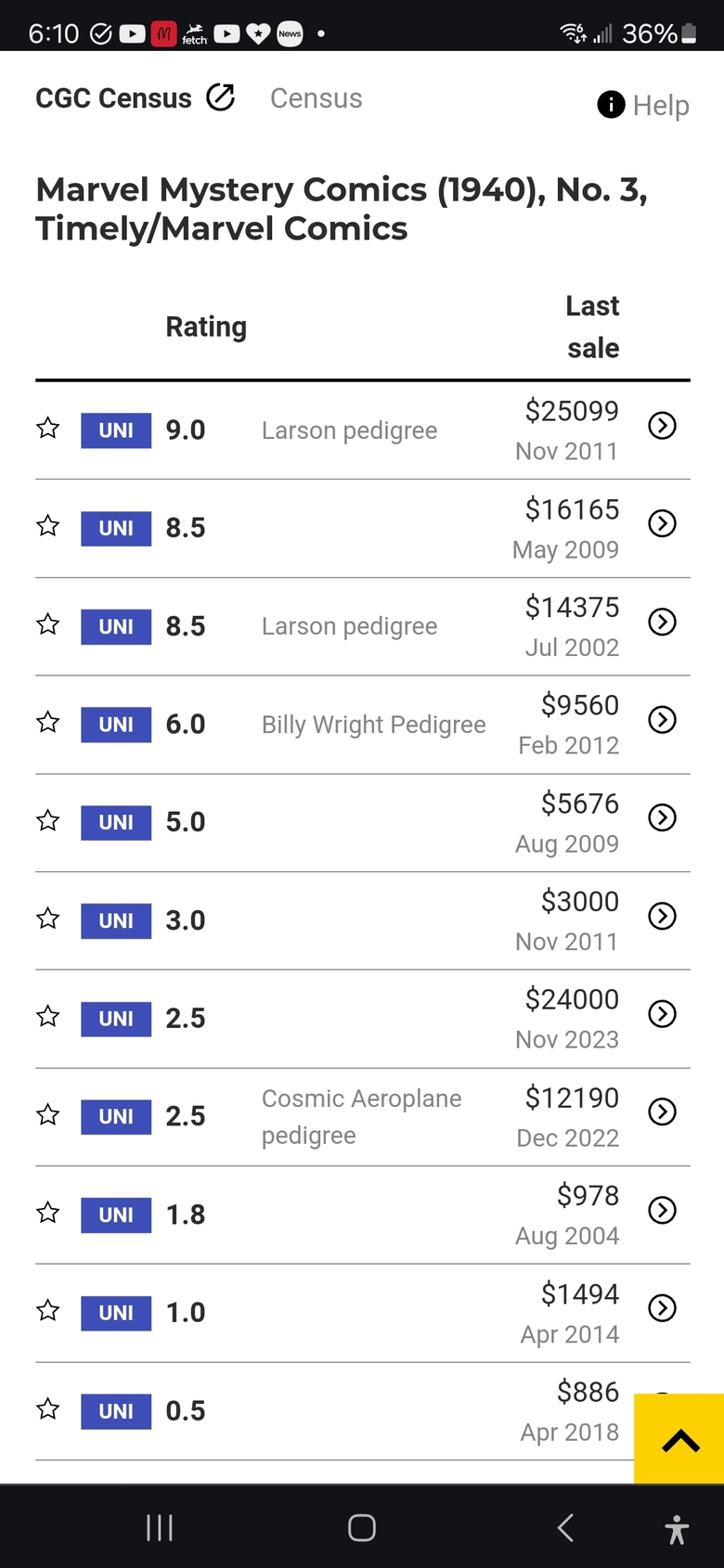Open details arrow for the 1.8 rating
The width and height of the screenshot is (724, 1568).
point(662,1210)
